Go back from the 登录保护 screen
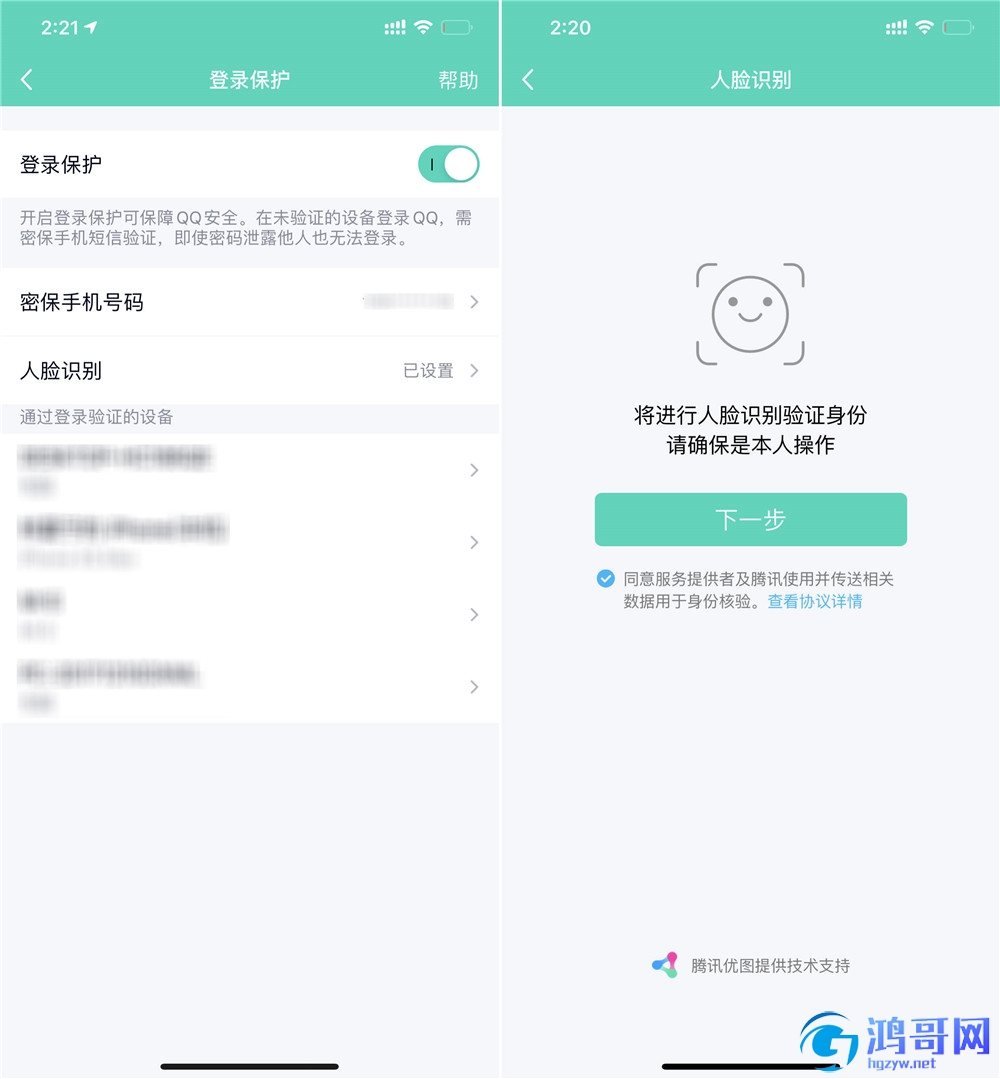Image resolution: width=1000 pixels, height=1079 pixels. [27, 81]
